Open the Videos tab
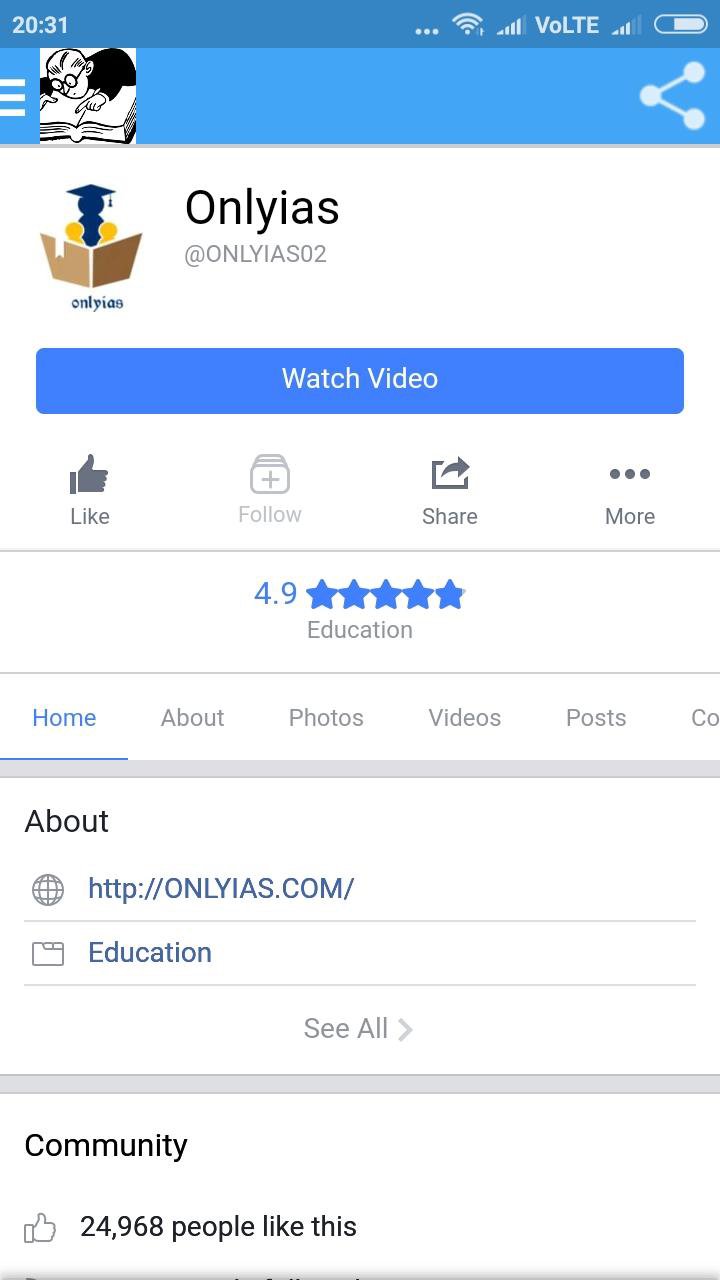Viewport: 720px width, 1280px height. [464, 718]
